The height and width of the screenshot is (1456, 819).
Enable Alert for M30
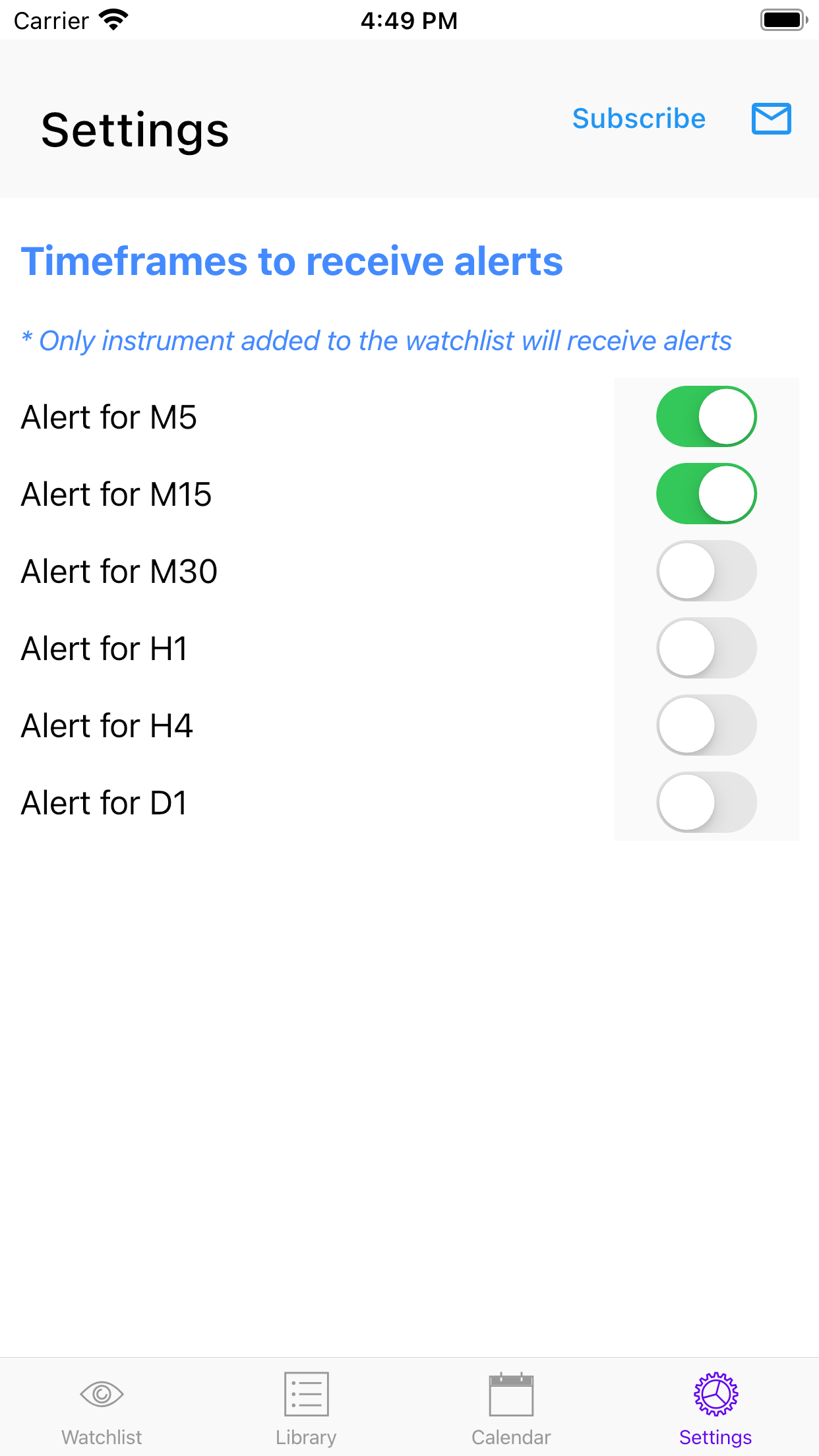(706, 570)
